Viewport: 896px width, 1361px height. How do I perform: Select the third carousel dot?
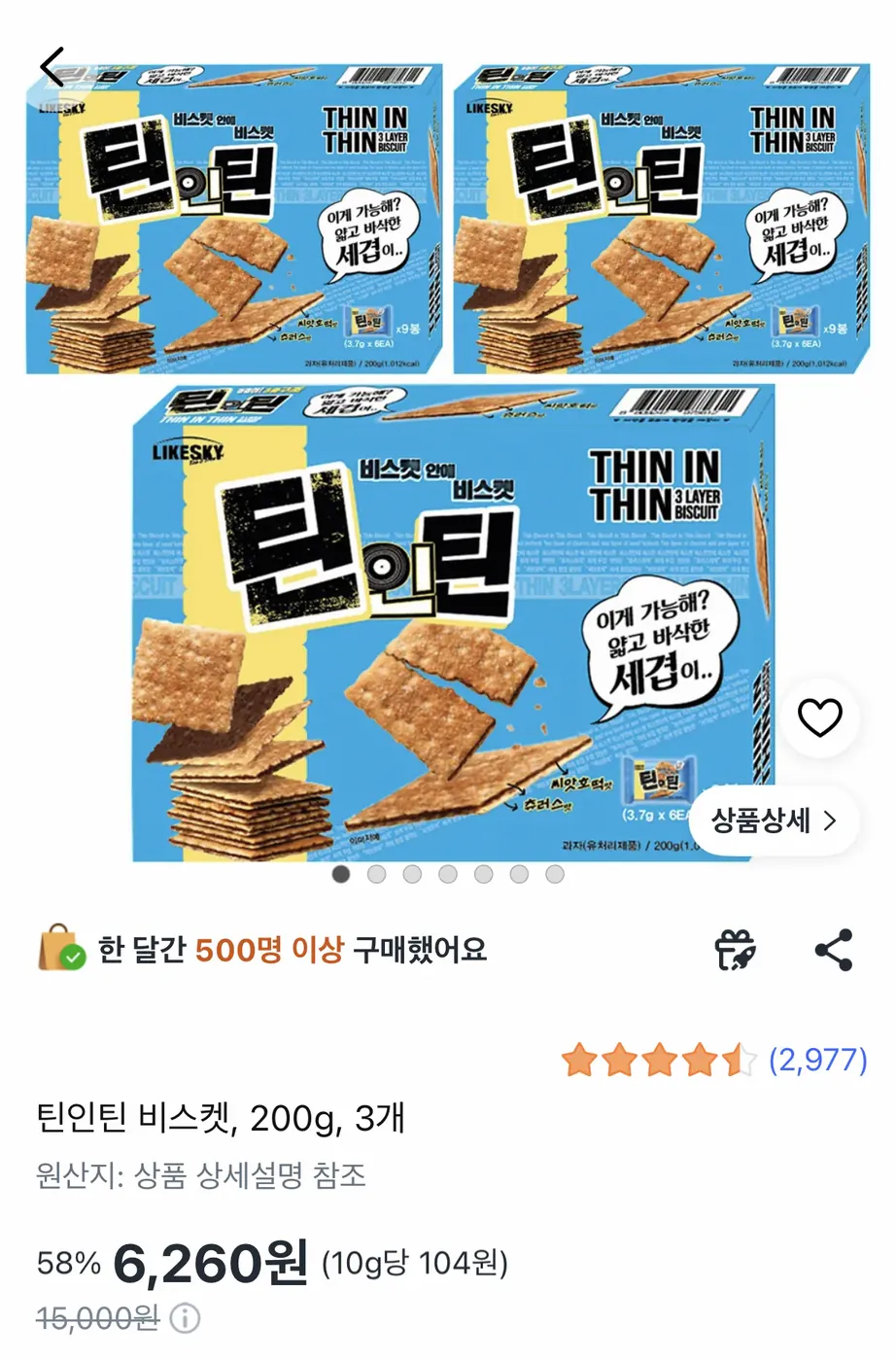[x=412, y=874]
